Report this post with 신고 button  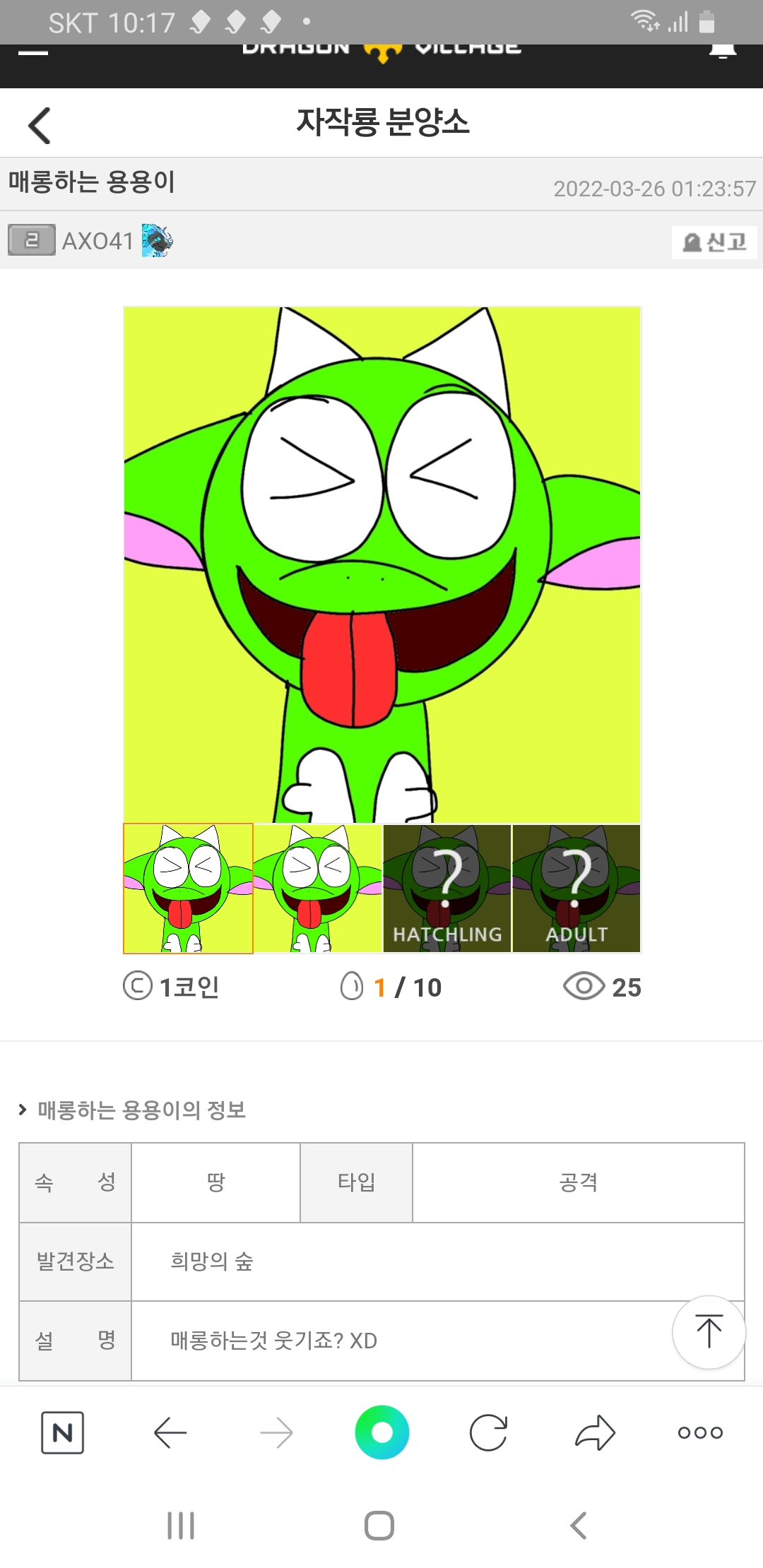[714, 242]
